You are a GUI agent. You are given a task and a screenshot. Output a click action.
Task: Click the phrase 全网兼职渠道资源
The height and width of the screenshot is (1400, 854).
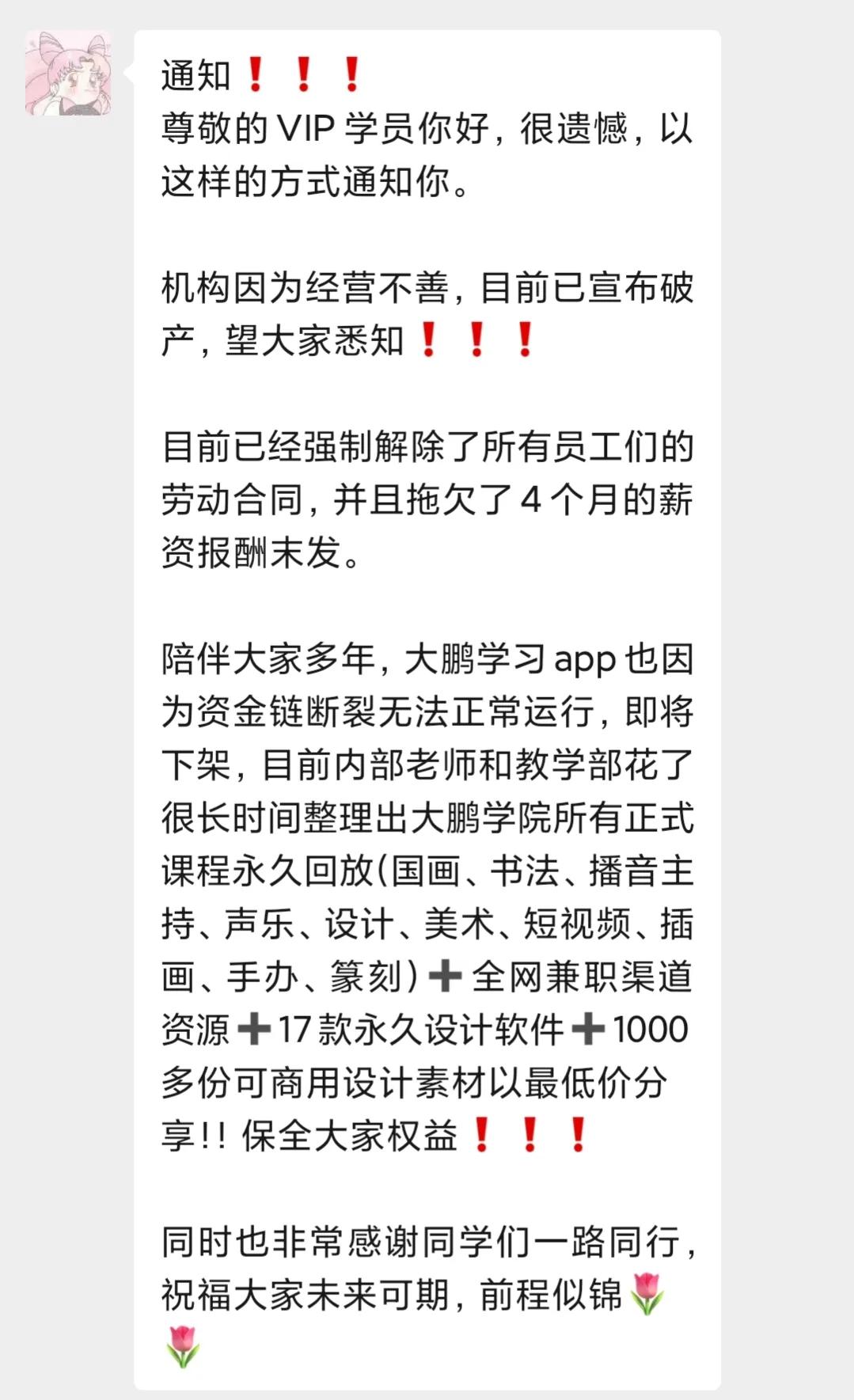[586, 977]
